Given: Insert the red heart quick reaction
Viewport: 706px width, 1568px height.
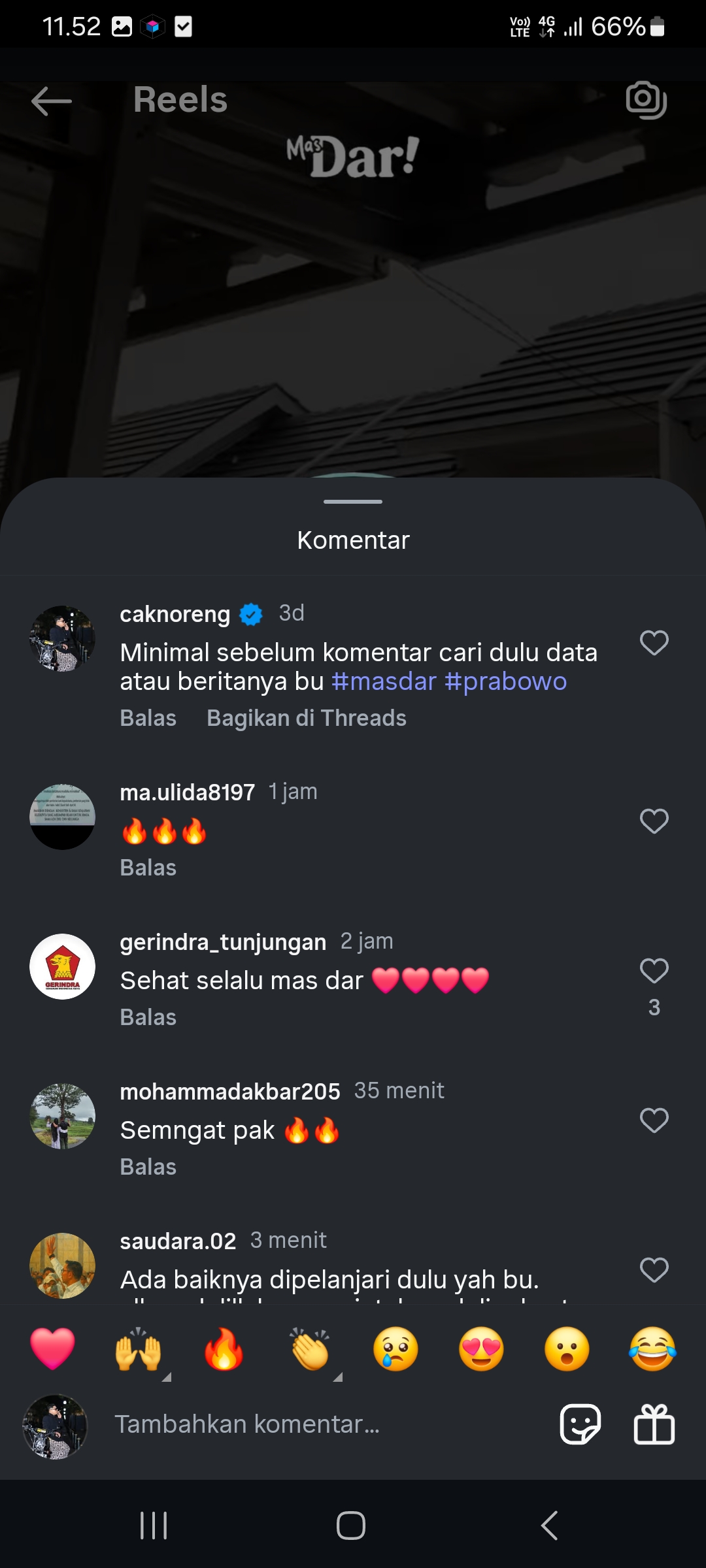Looking at the screenshot, I should pyautogui.click(x=52, y=1349).
